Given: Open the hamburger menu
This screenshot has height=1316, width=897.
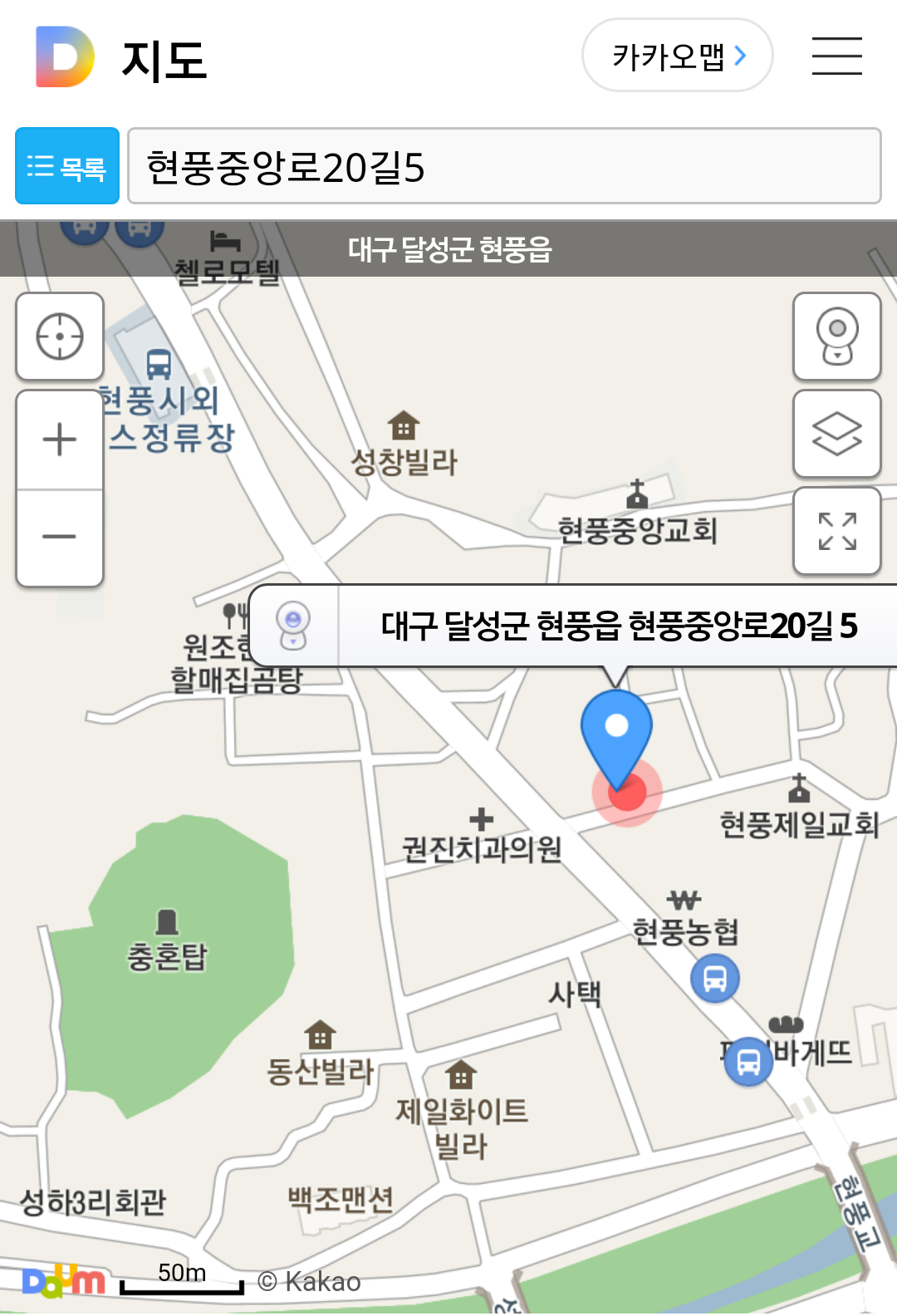Looking at the screenshot, I should [x=836, y=54].
